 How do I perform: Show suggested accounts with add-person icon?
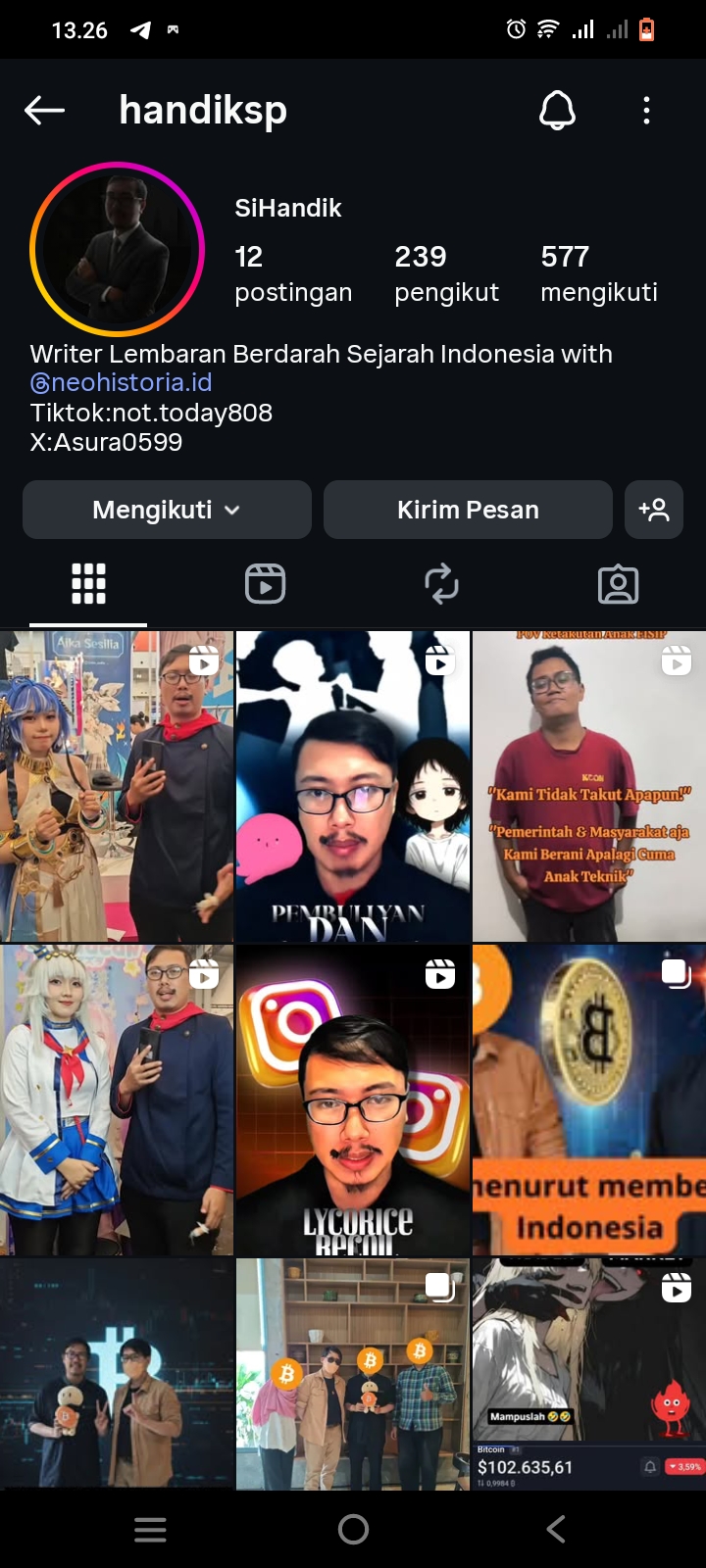coord(653,510)
